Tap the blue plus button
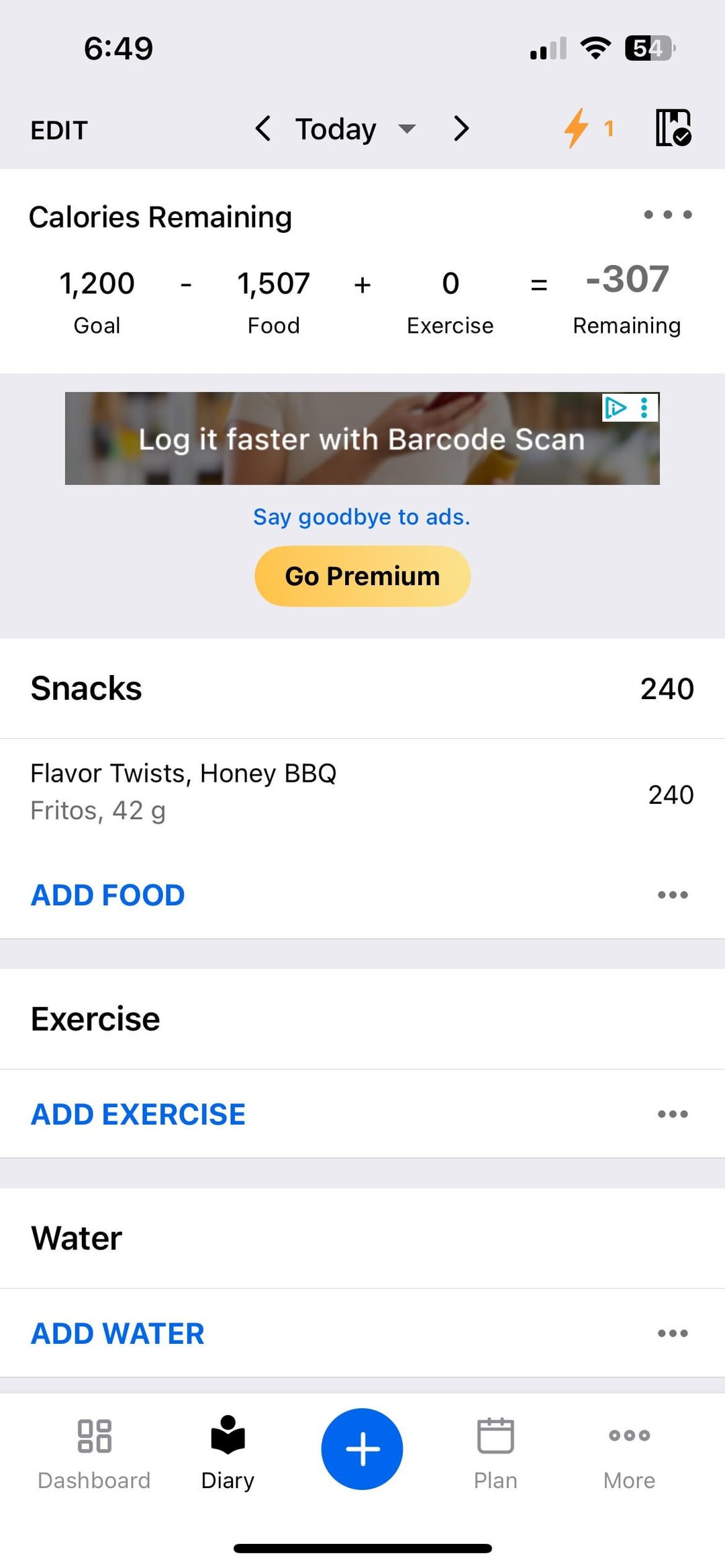 pyautogui.click(x=362, y=1449)
